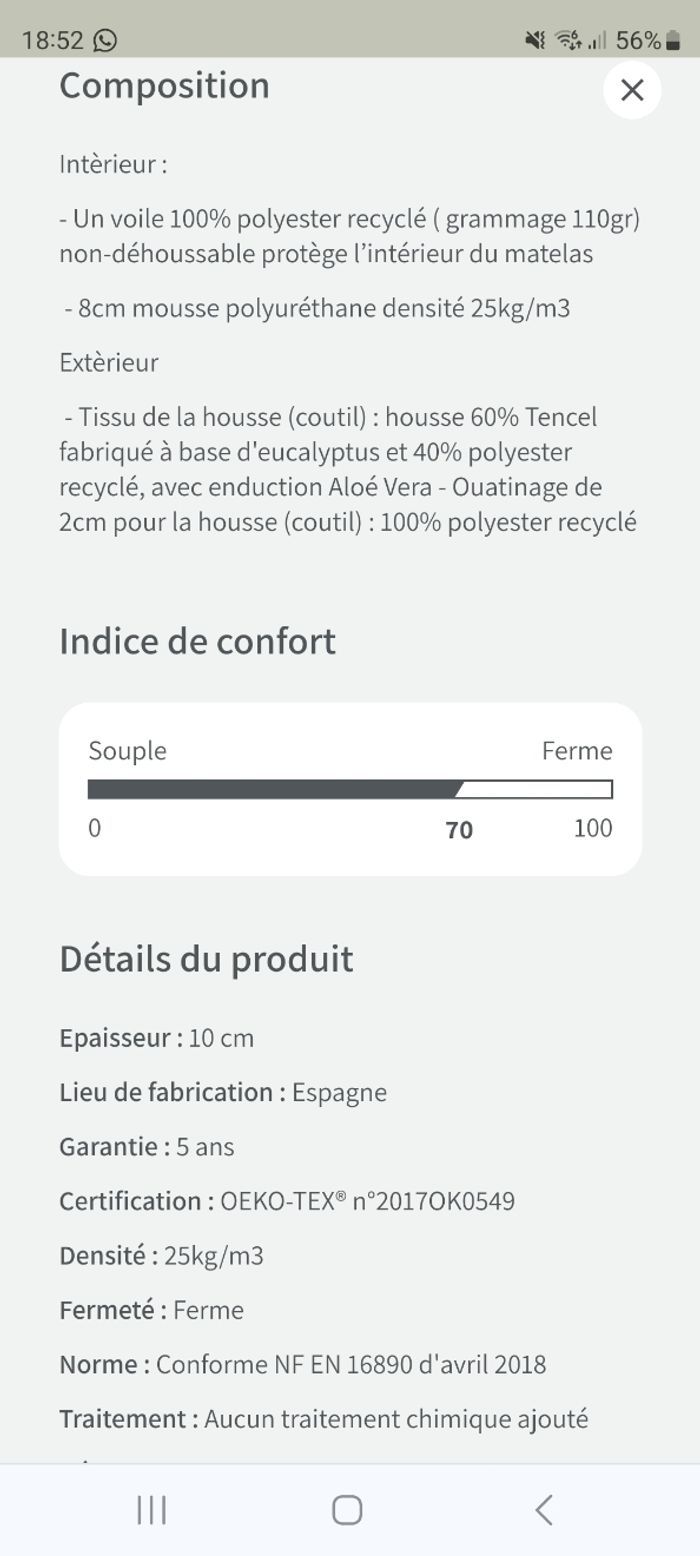
Task: Open the recent apps overview
Action: coord(151,1509)
